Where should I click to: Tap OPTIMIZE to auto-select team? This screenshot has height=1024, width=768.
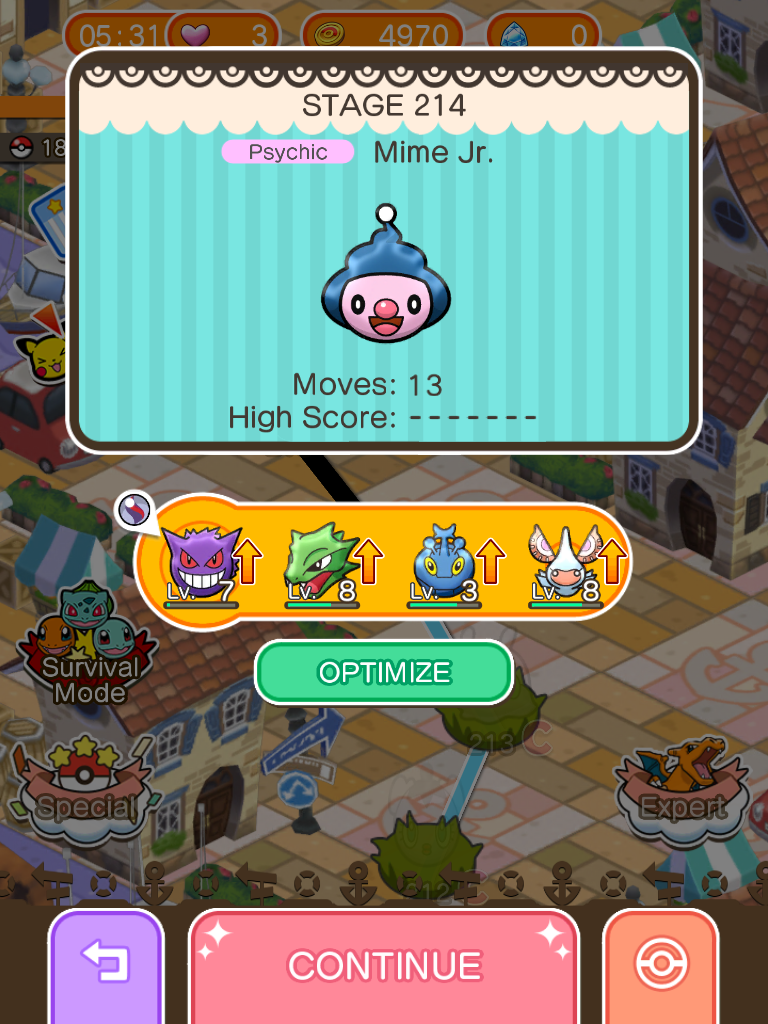pyautogui.click(x=384, y=672)
